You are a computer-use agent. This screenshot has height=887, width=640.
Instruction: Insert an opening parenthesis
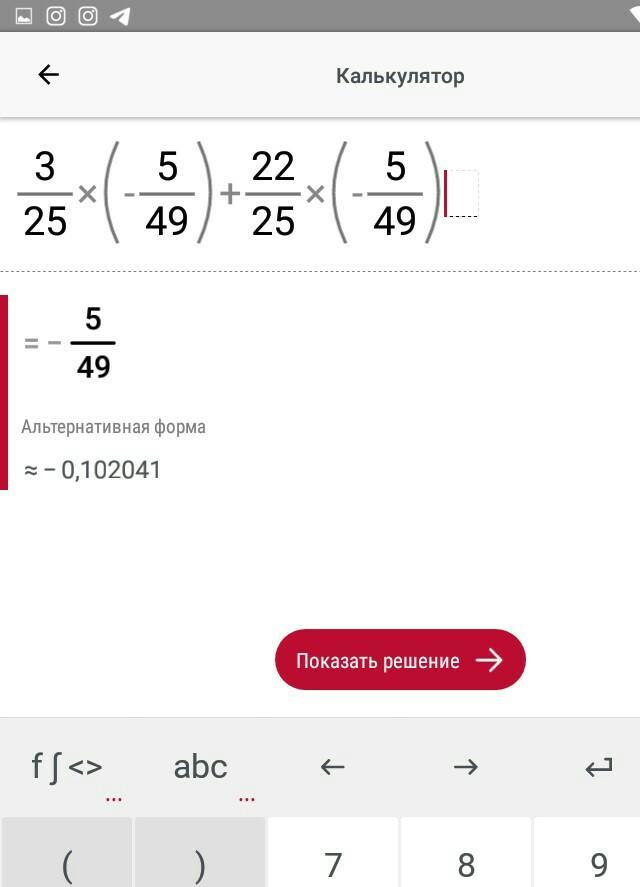pyautogui.click(x=67, y=852)
